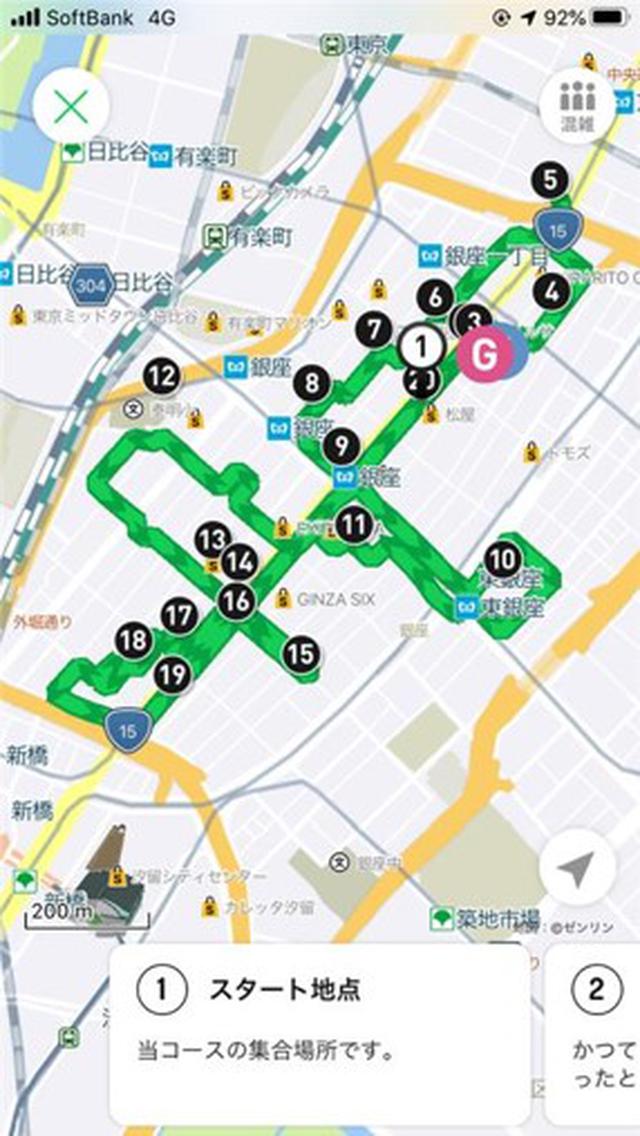Select waypoint 18 marker
The width and height of the screenshot is (640, 1136).
click(133, 640)
